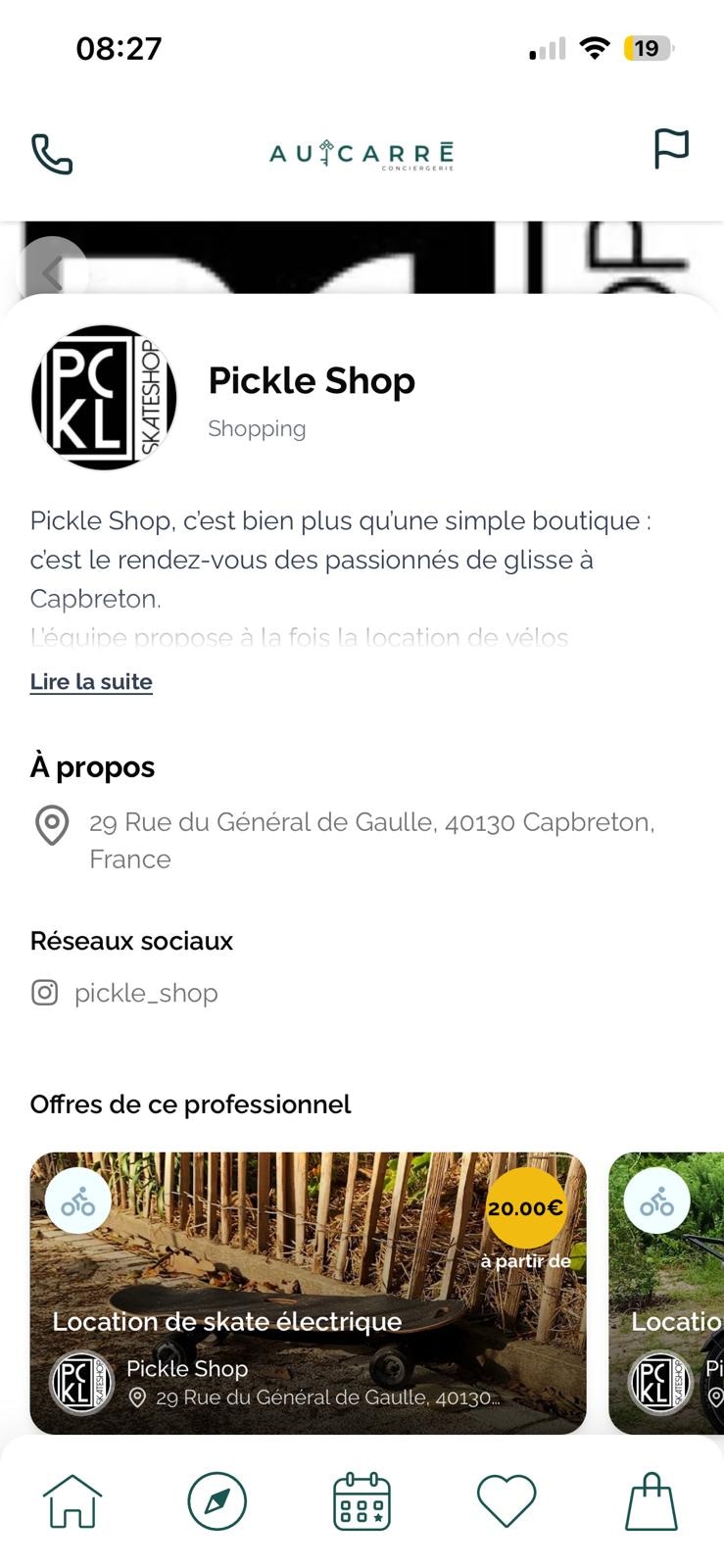724x1568 pixels.
Task: Visit pickle_shop Instagram profile
Action: coord(145,993)
